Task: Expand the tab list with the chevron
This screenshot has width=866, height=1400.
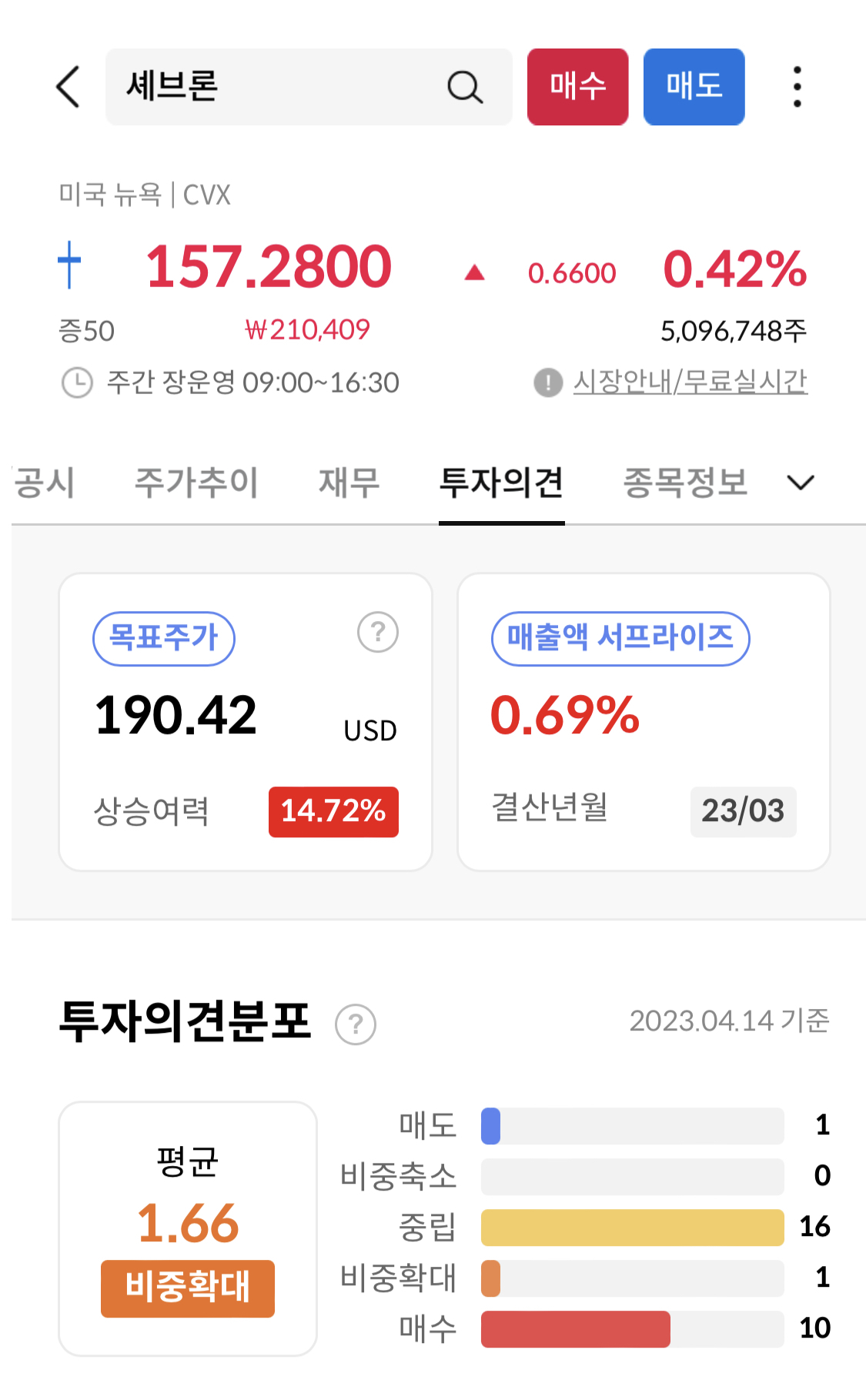Action: 801,483
